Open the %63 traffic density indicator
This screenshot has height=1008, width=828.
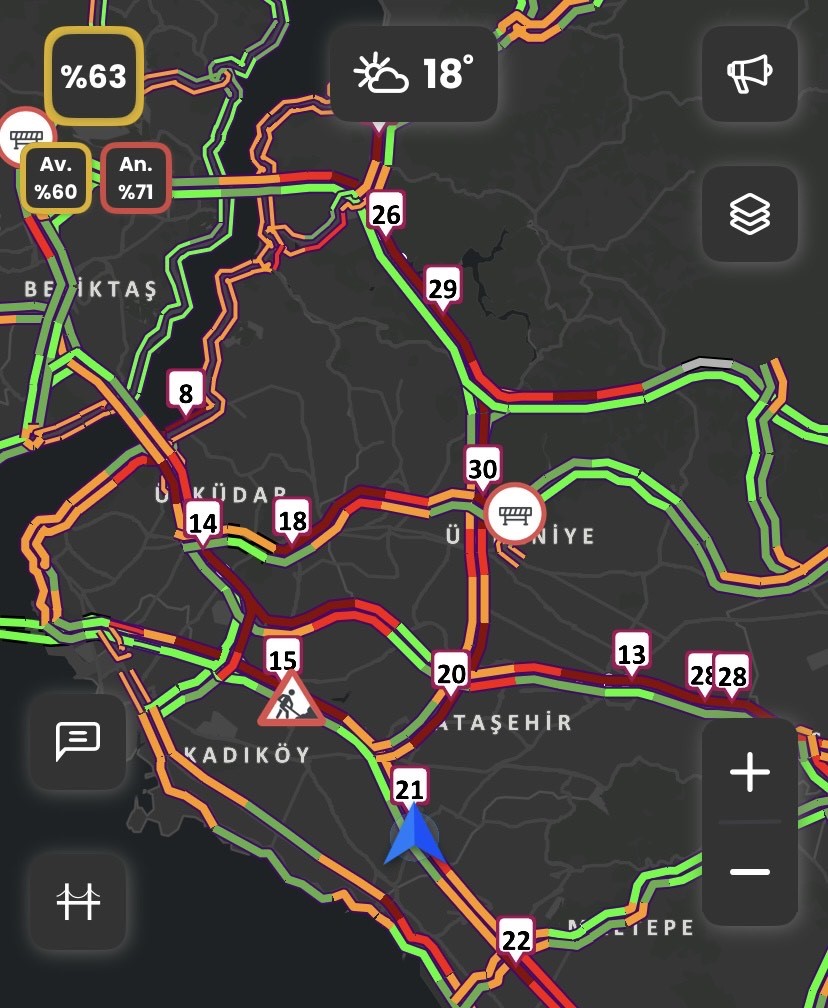coord(94,77)
